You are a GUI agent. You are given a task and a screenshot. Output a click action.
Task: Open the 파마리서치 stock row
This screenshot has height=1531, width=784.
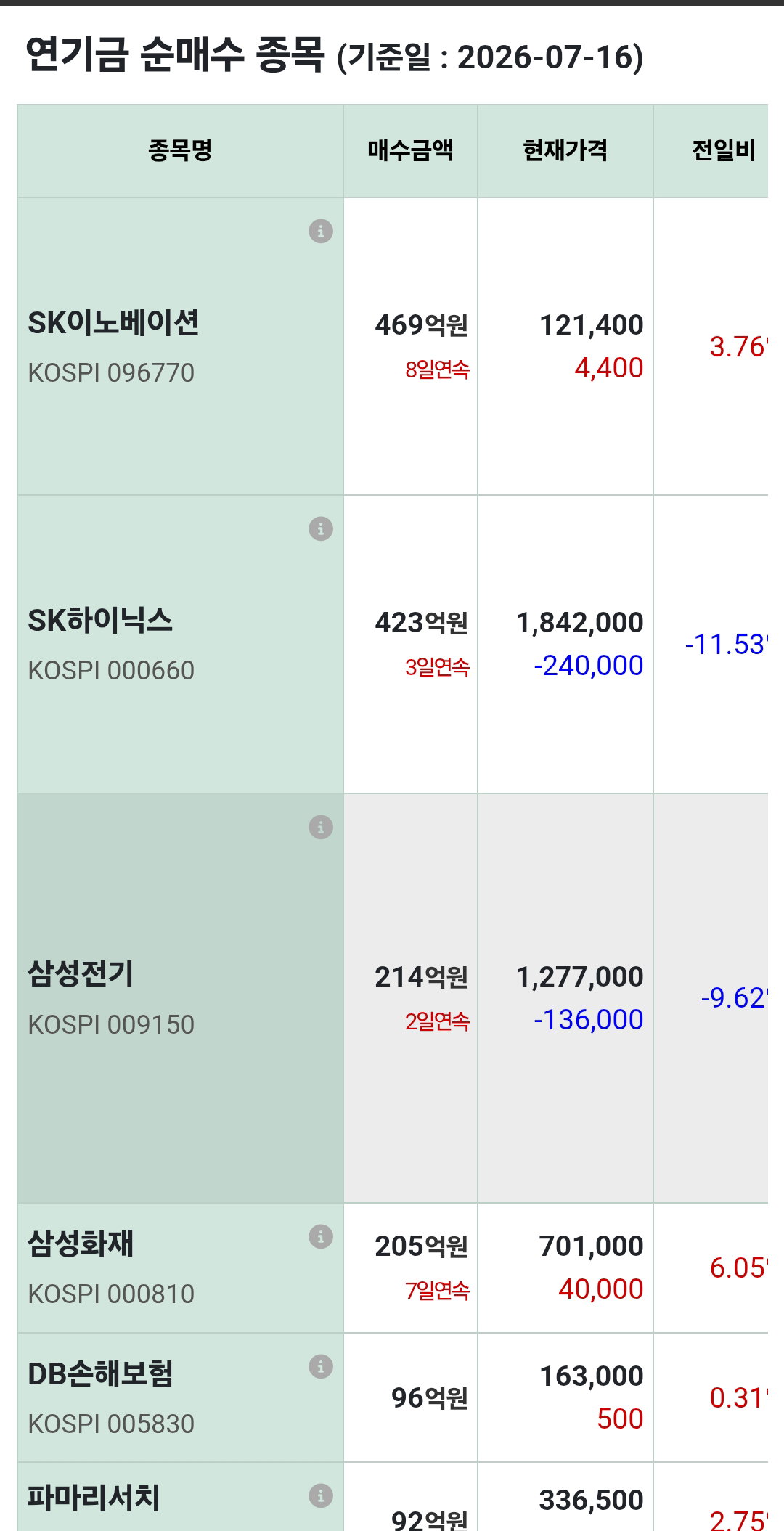(x=393, y=1497)
